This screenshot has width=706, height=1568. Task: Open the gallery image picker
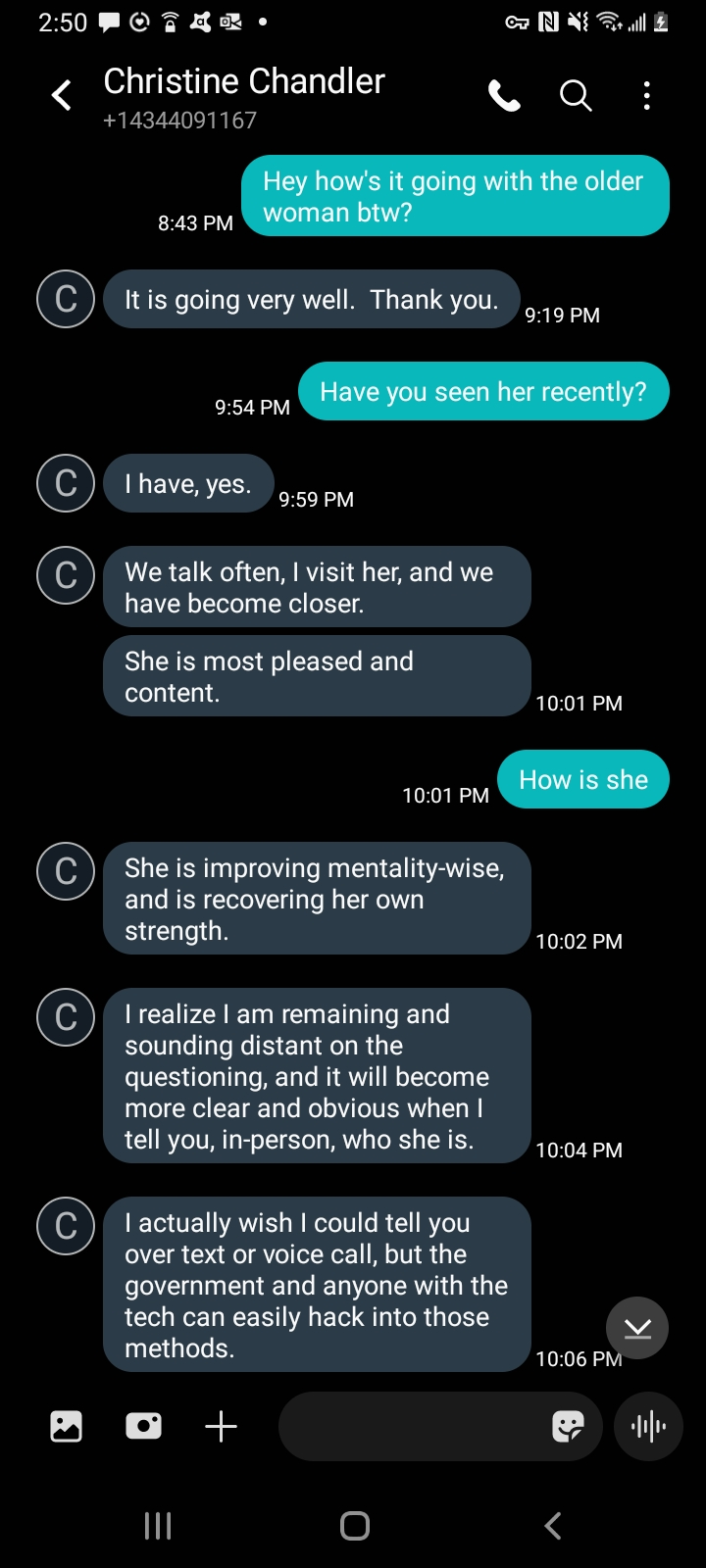pos(66,1426)
